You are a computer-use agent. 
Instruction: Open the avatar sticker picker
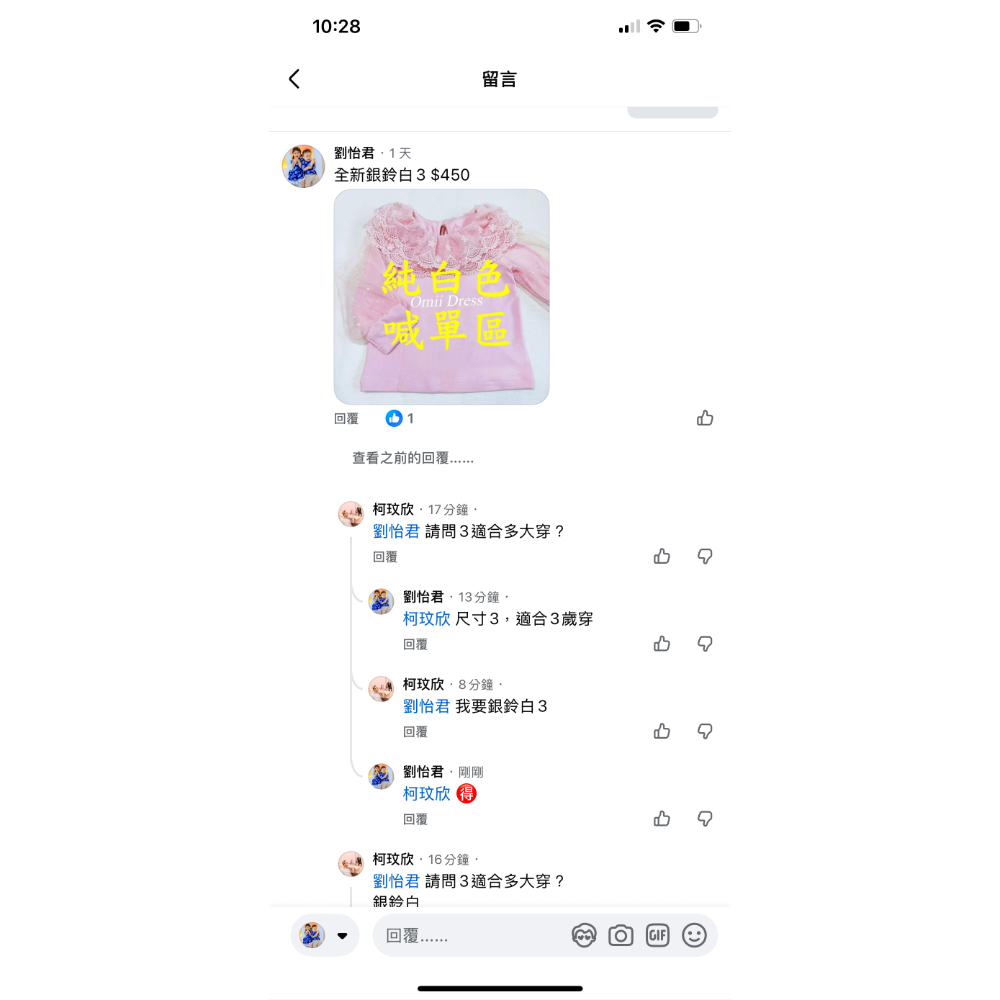click(584, 936)
